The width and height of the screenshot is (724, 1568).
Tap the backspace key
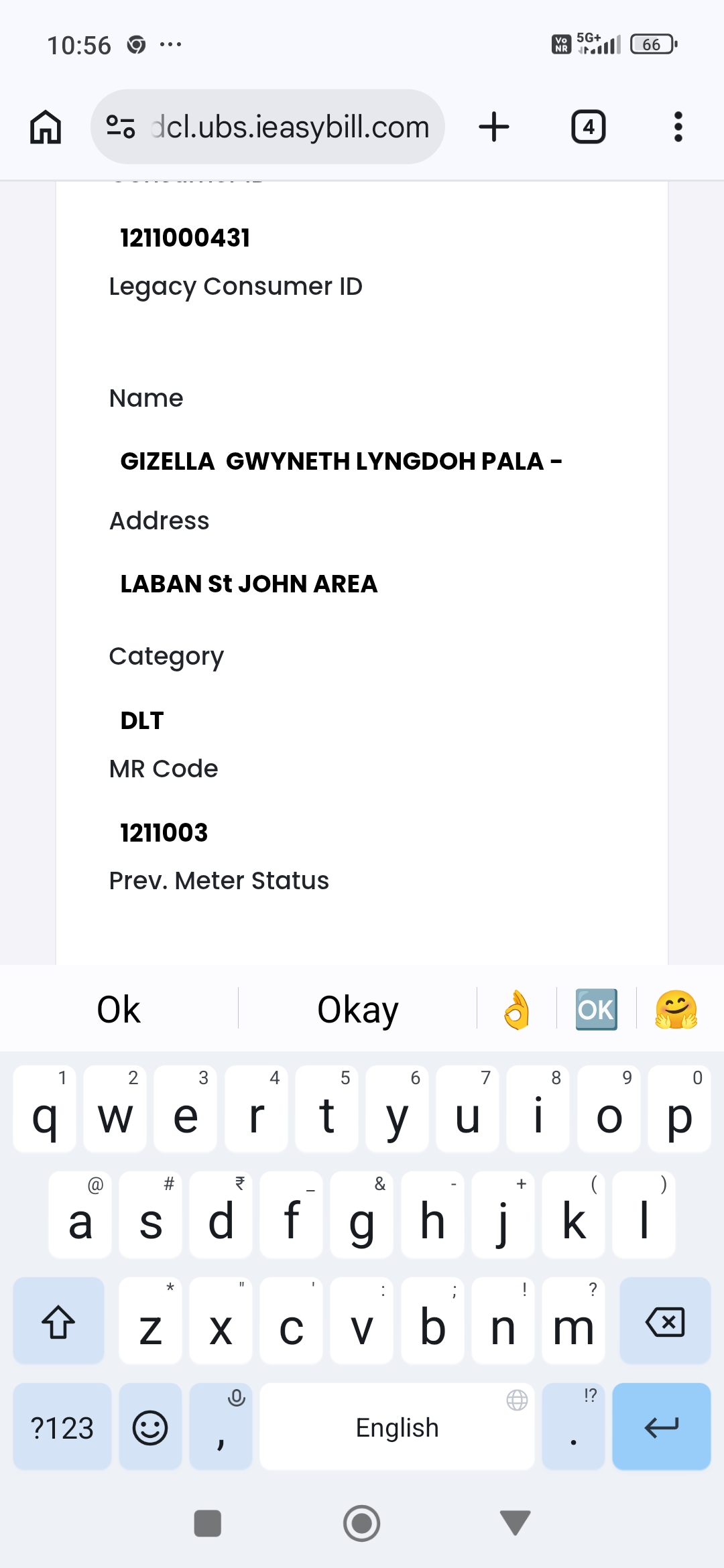tap(664, 1321)
